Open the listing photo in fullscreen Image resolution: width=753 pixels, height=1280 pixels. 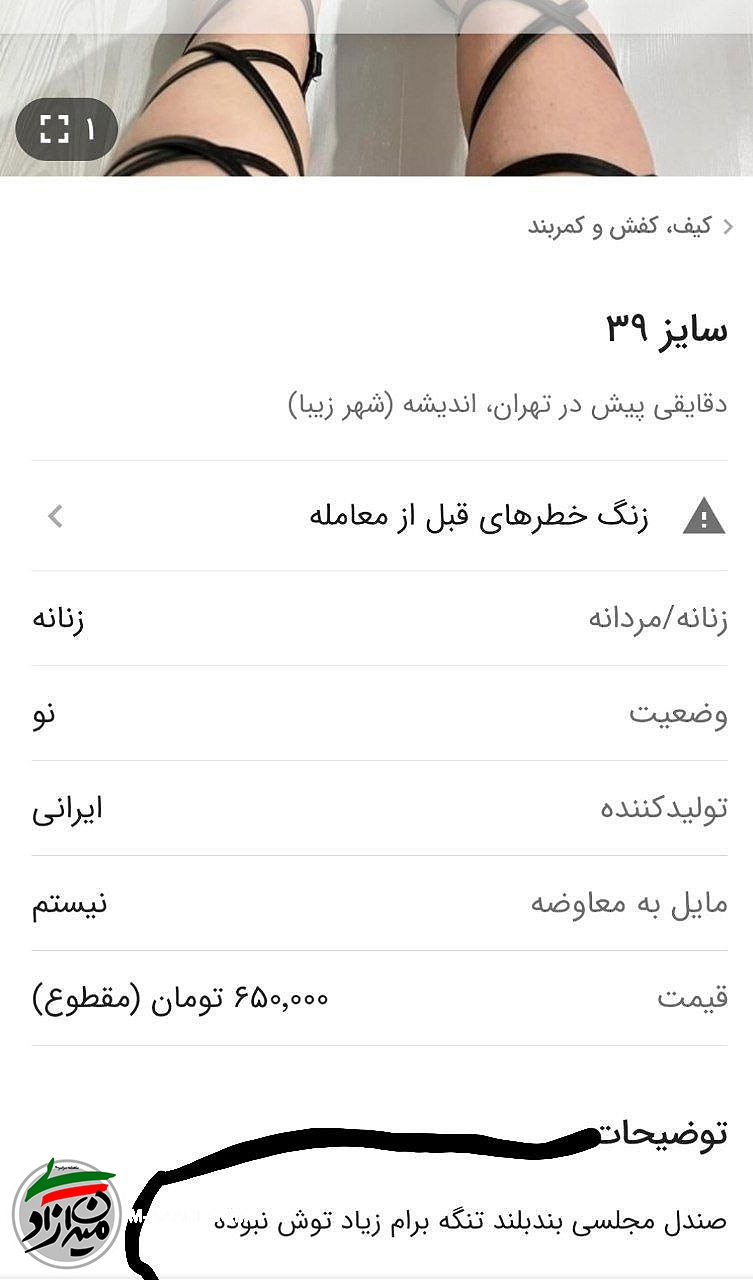[66, 129]
